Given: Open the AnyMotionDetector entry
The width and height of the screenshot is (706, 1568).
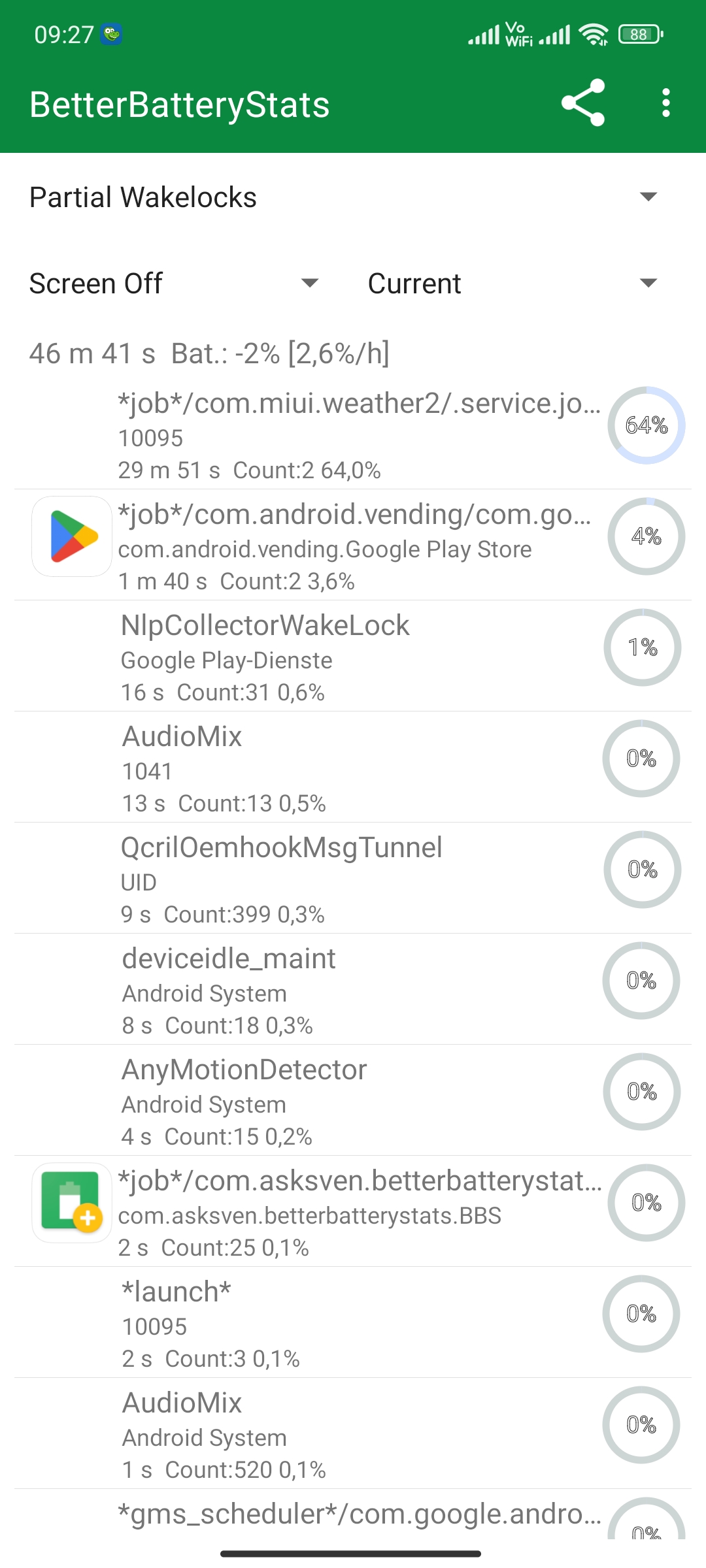Looking at the screenshot, I should pyautogui.click(x=353, y=1100).
